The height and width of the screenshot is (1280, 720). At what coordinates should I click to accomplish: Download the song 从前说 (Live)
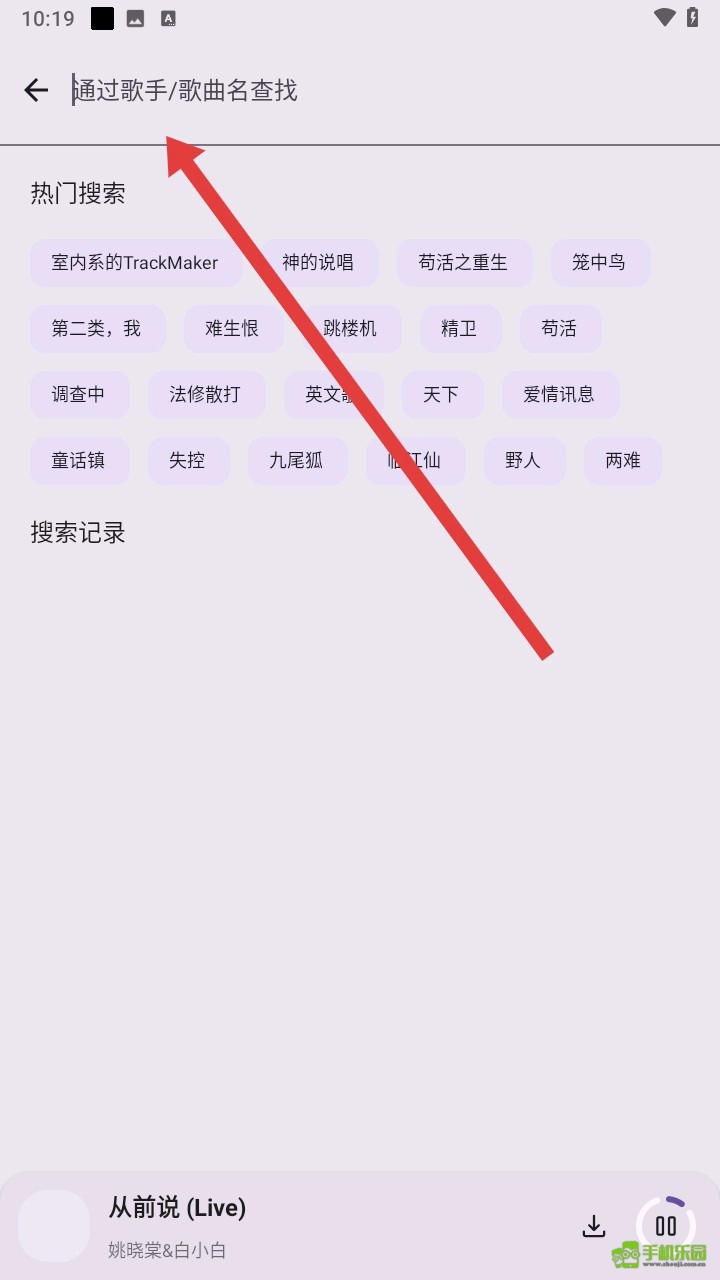coord(594,1226)
